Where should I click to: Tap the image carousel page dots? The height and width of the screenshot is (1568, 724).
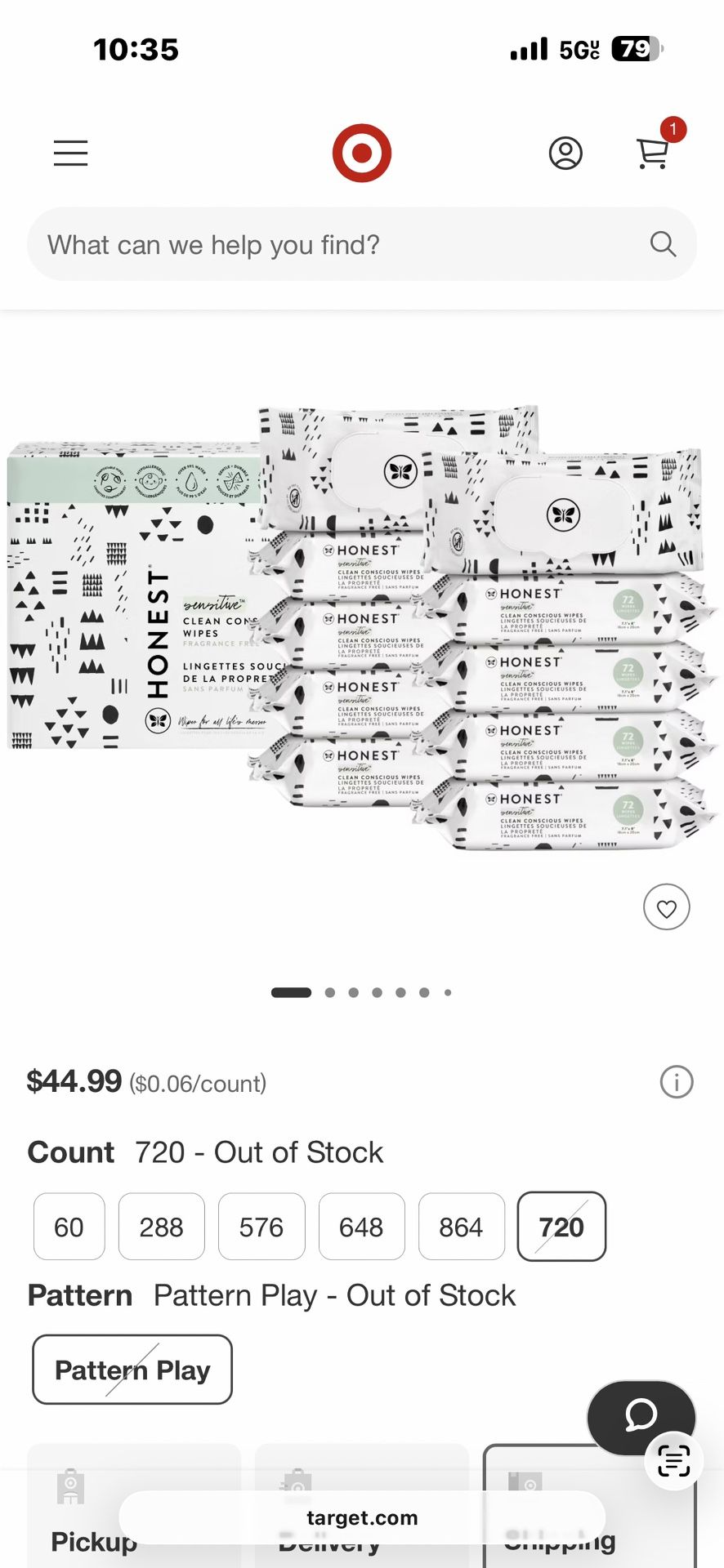[362, 992]
